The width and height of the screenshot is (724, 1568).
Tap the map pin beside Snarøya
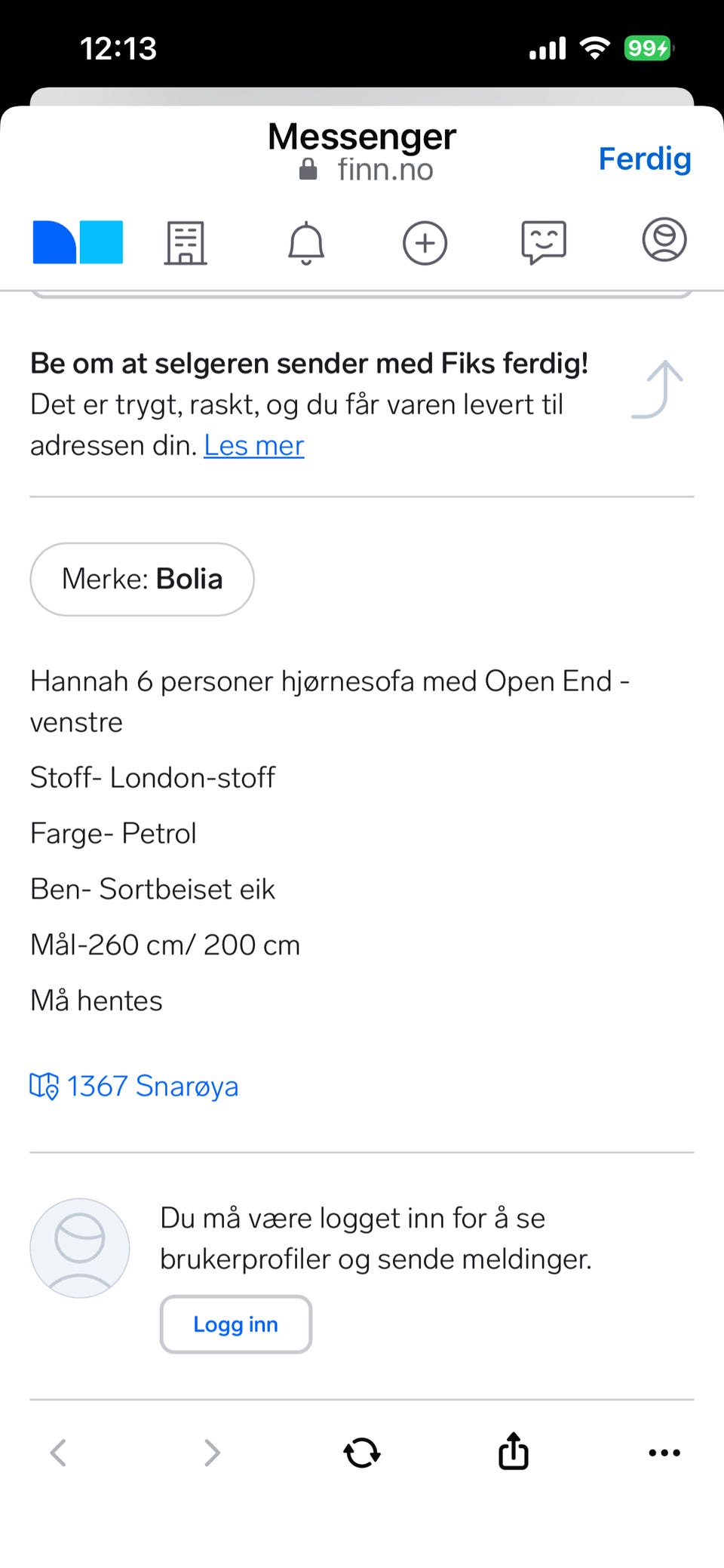click(x=45, y=1087)
